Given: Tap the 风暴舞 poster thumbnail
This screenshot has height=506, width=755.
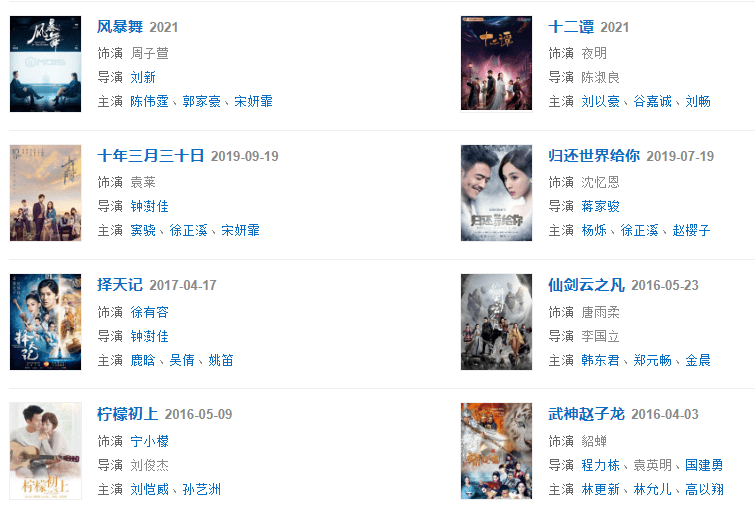Looking at the screenshot, I should 45,64.
